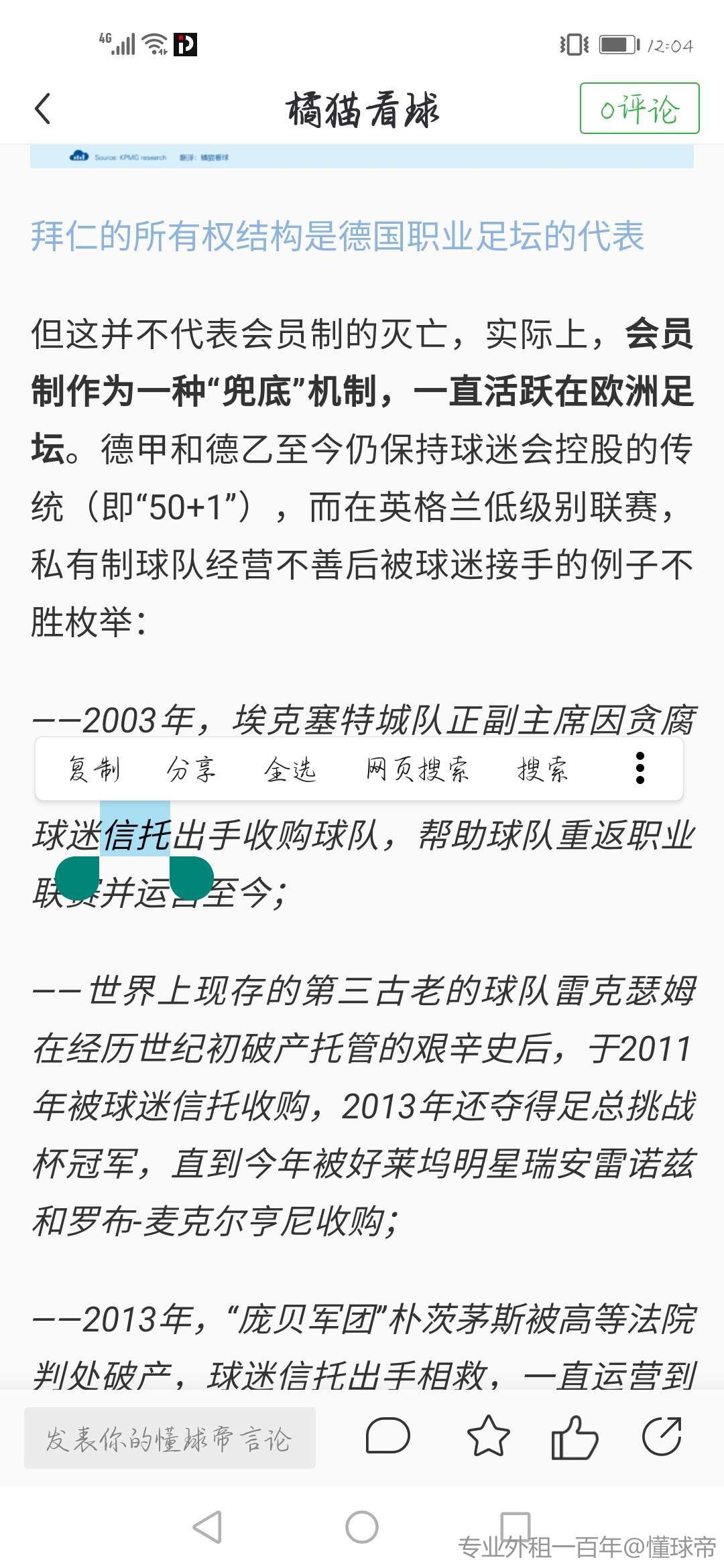The height and width of the screenshot is (1568, 724).
Task: Share the article via the bottom share icon
Action: [x=662, y=1436]
